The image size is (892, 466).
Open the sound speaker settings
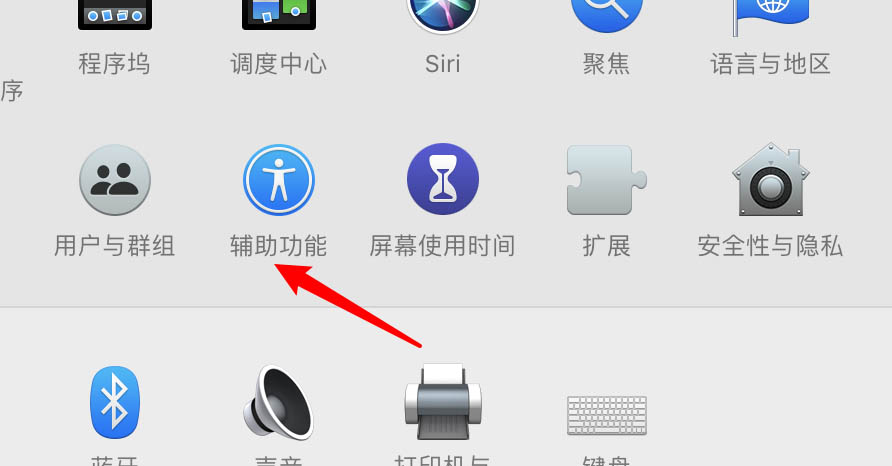coord(279,403)
